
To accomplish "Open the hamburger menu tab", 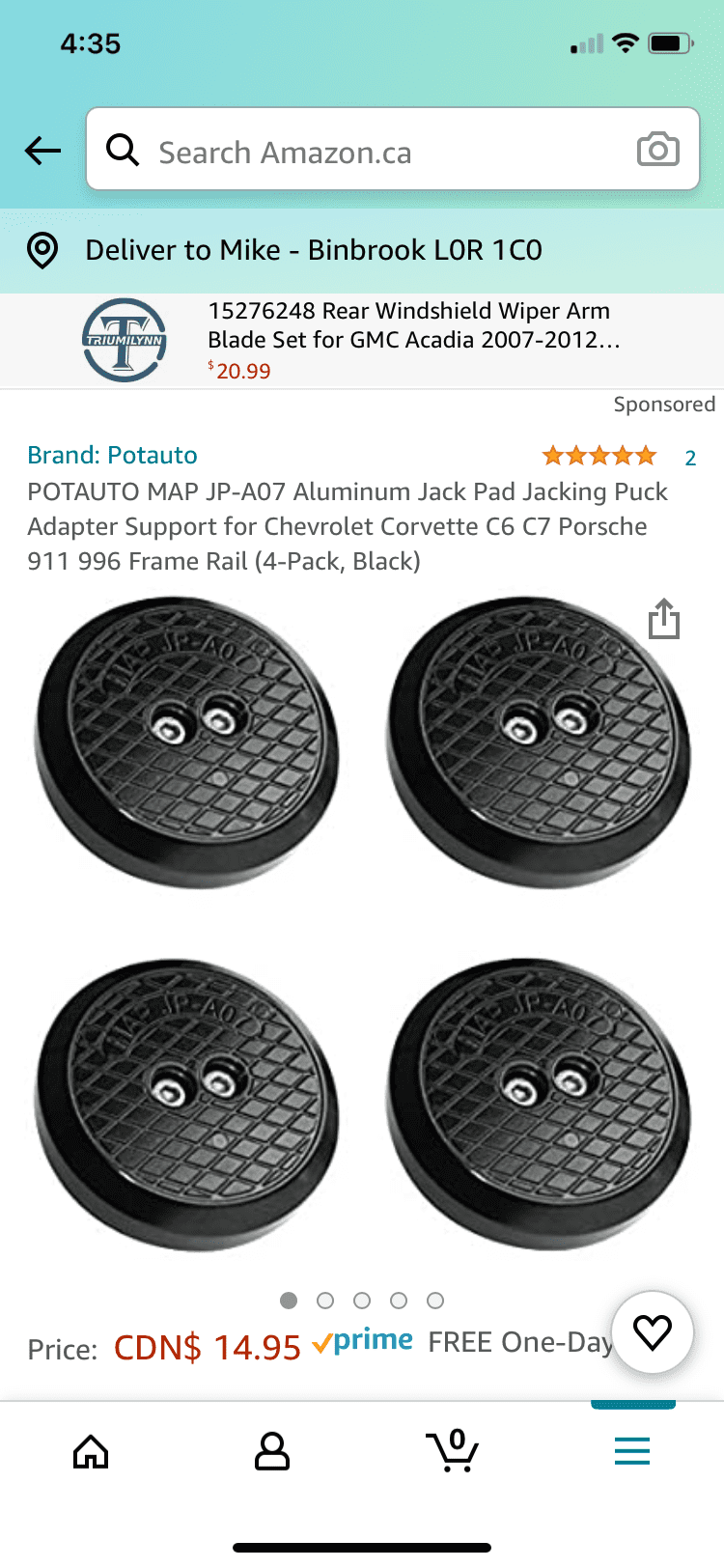I will (632, 1450).
